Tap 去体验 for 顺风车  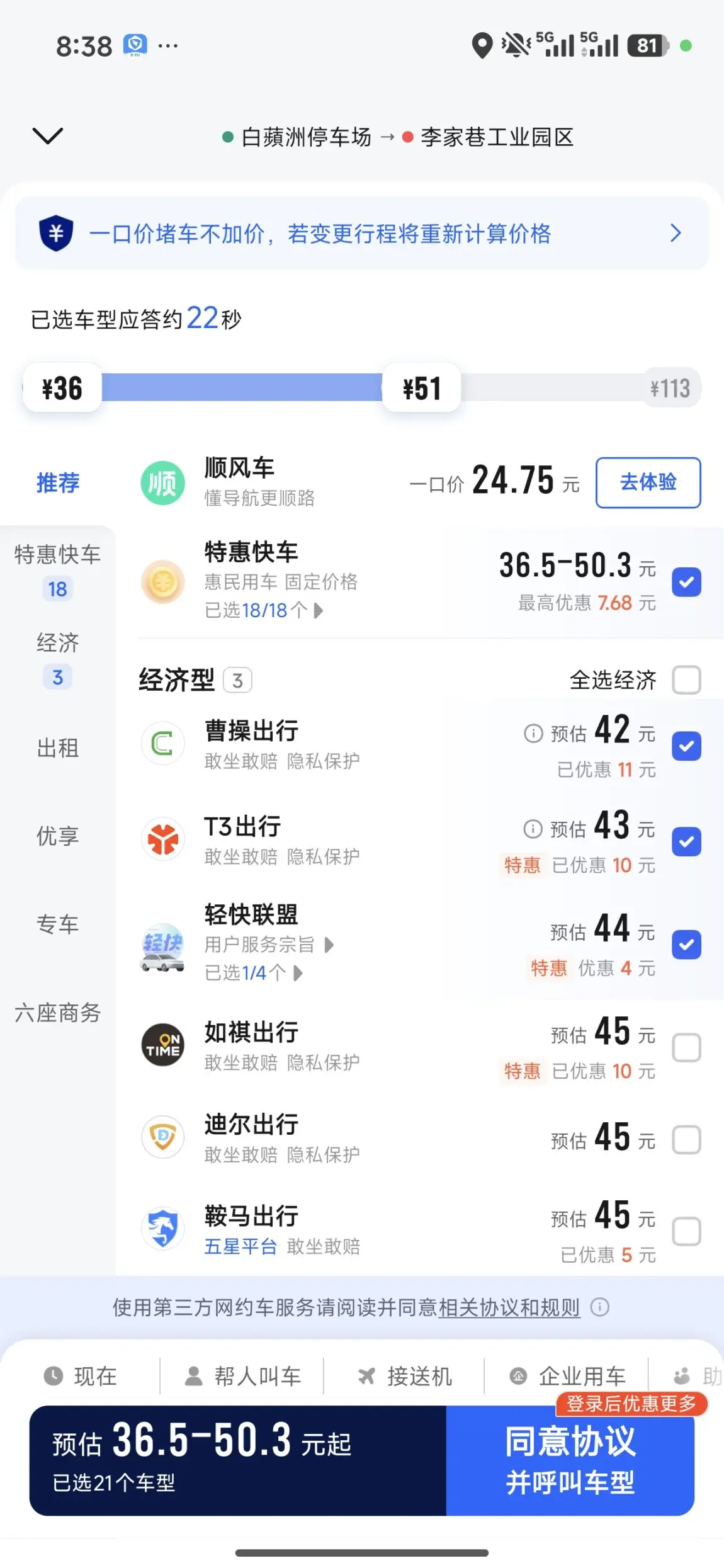(648, 482)
